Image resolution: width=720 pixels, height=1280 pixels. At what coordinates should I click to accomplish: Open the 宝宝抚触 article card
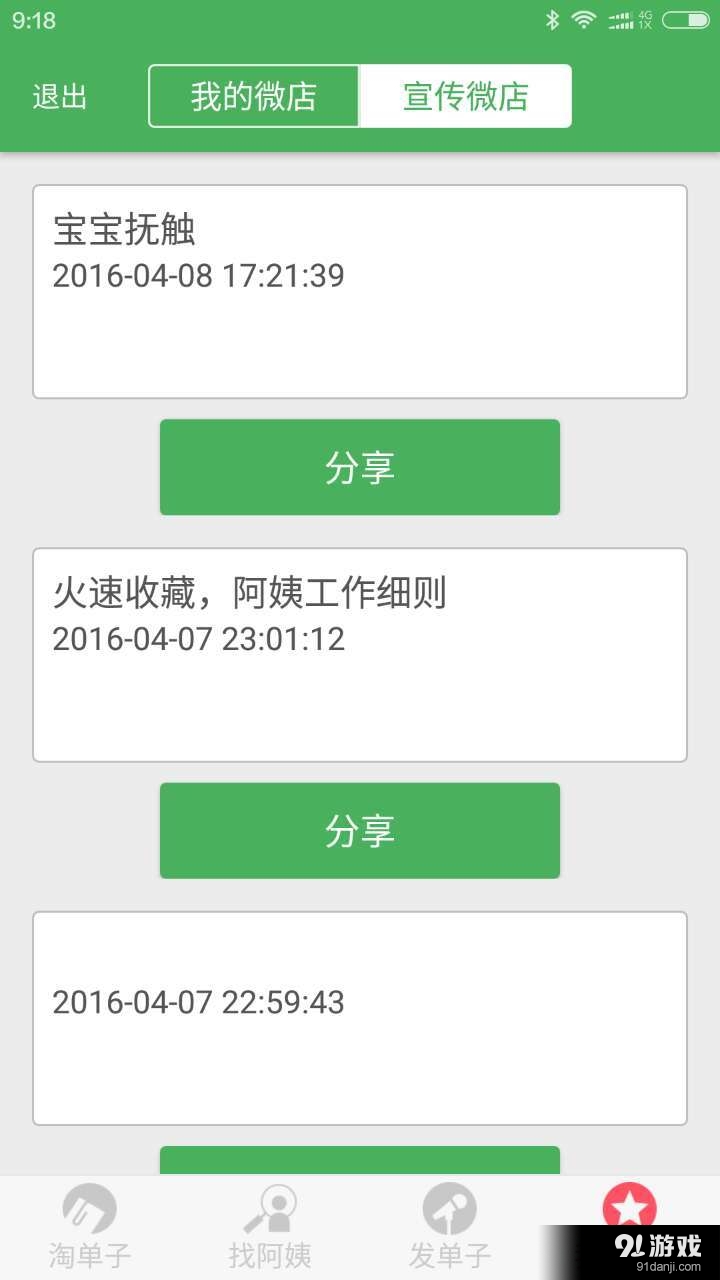pos(360,290)
